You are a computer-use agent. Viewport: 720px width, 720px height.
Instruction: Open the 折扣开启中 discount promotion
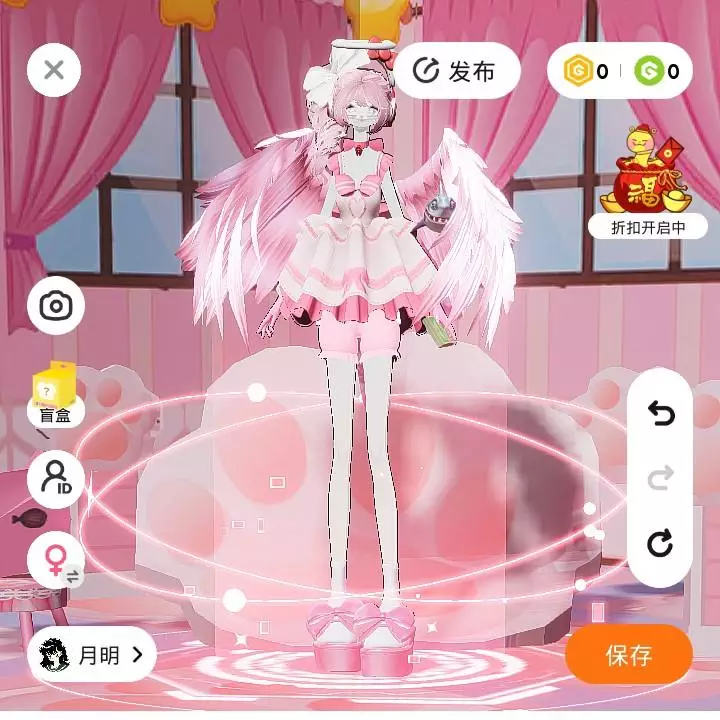point(649,184)
